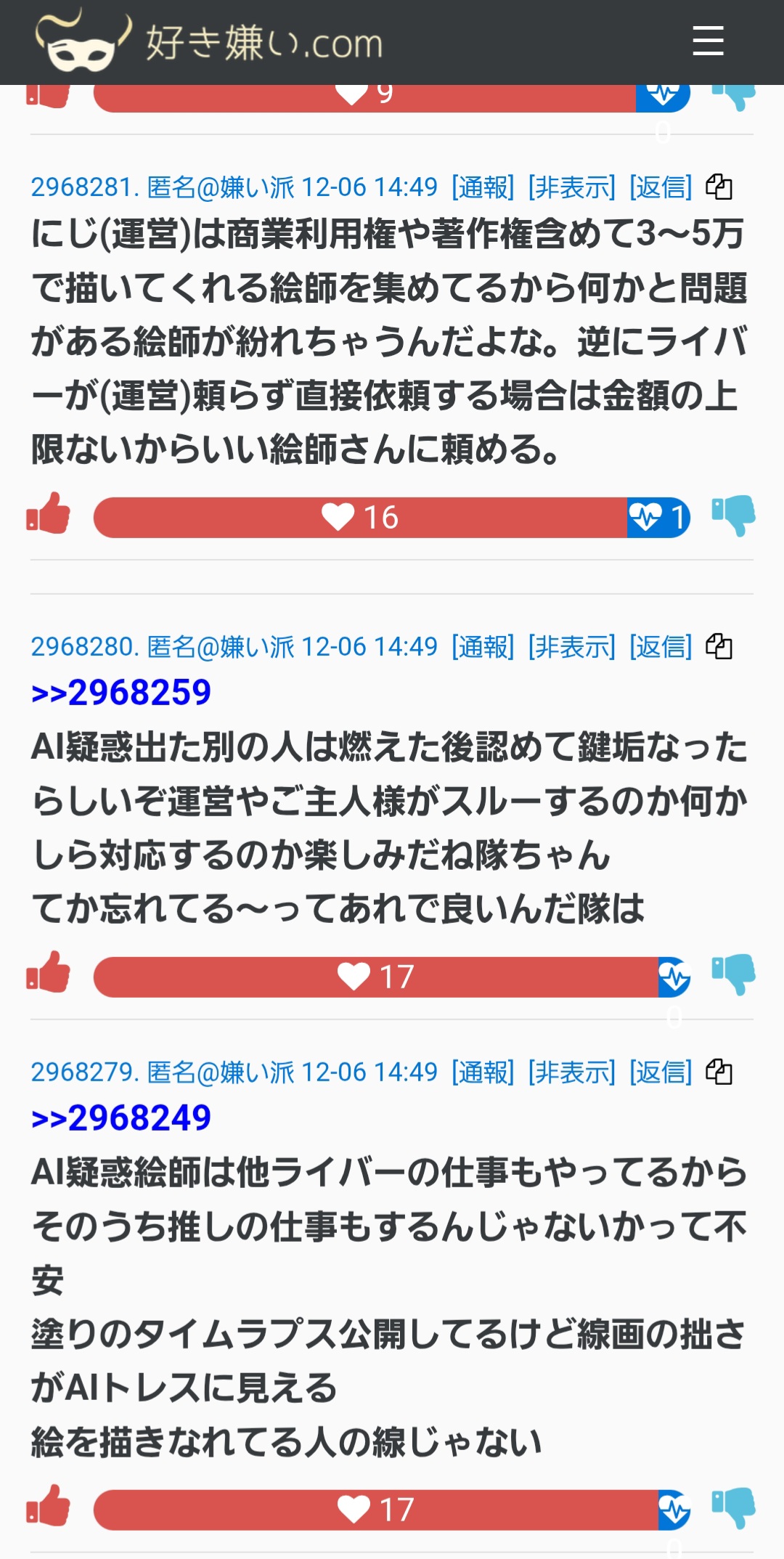784x1559 pixels.
Task: Jump to quoted comment >>2968259
Action: [x=121, y=693]
